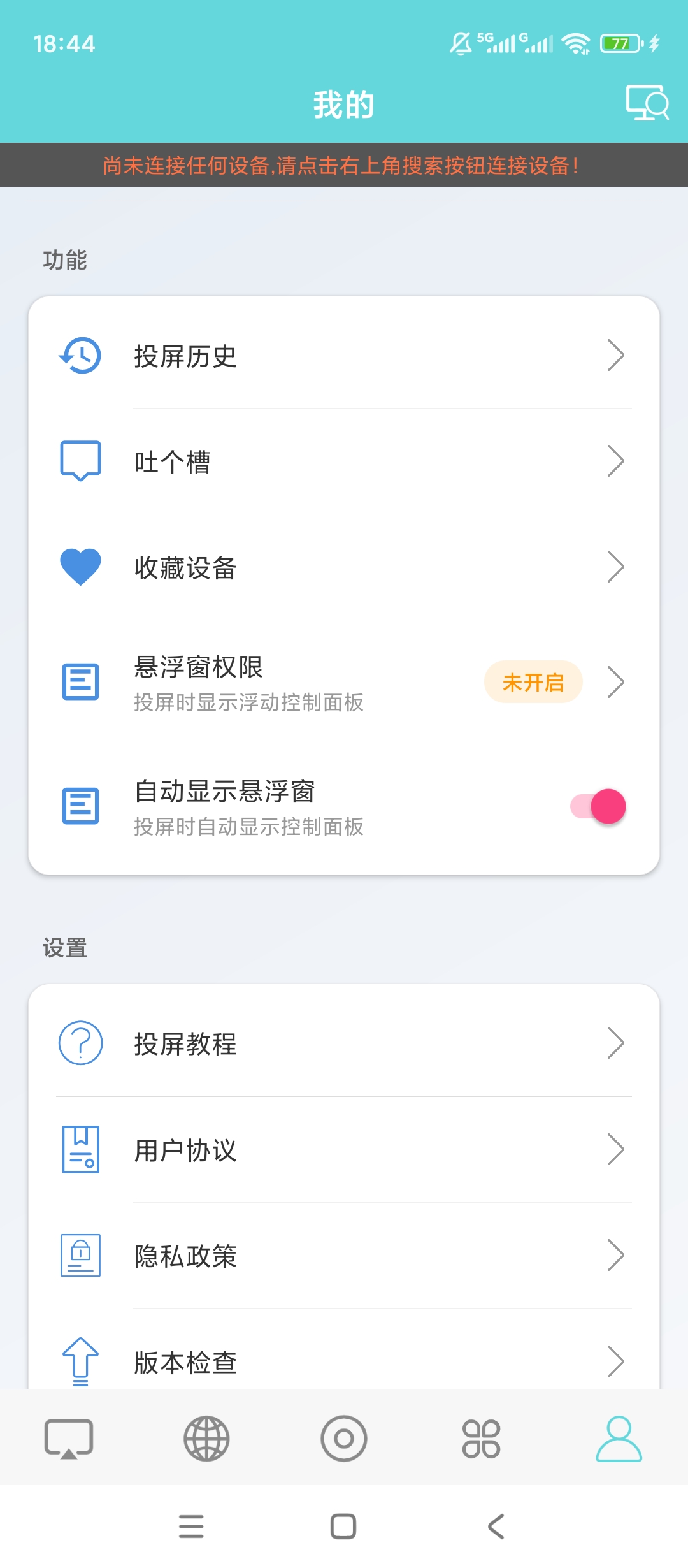The height and width of the screenshot is (1568, 688).
Task: Switch to the globe browser tab
Action: 206,1439
